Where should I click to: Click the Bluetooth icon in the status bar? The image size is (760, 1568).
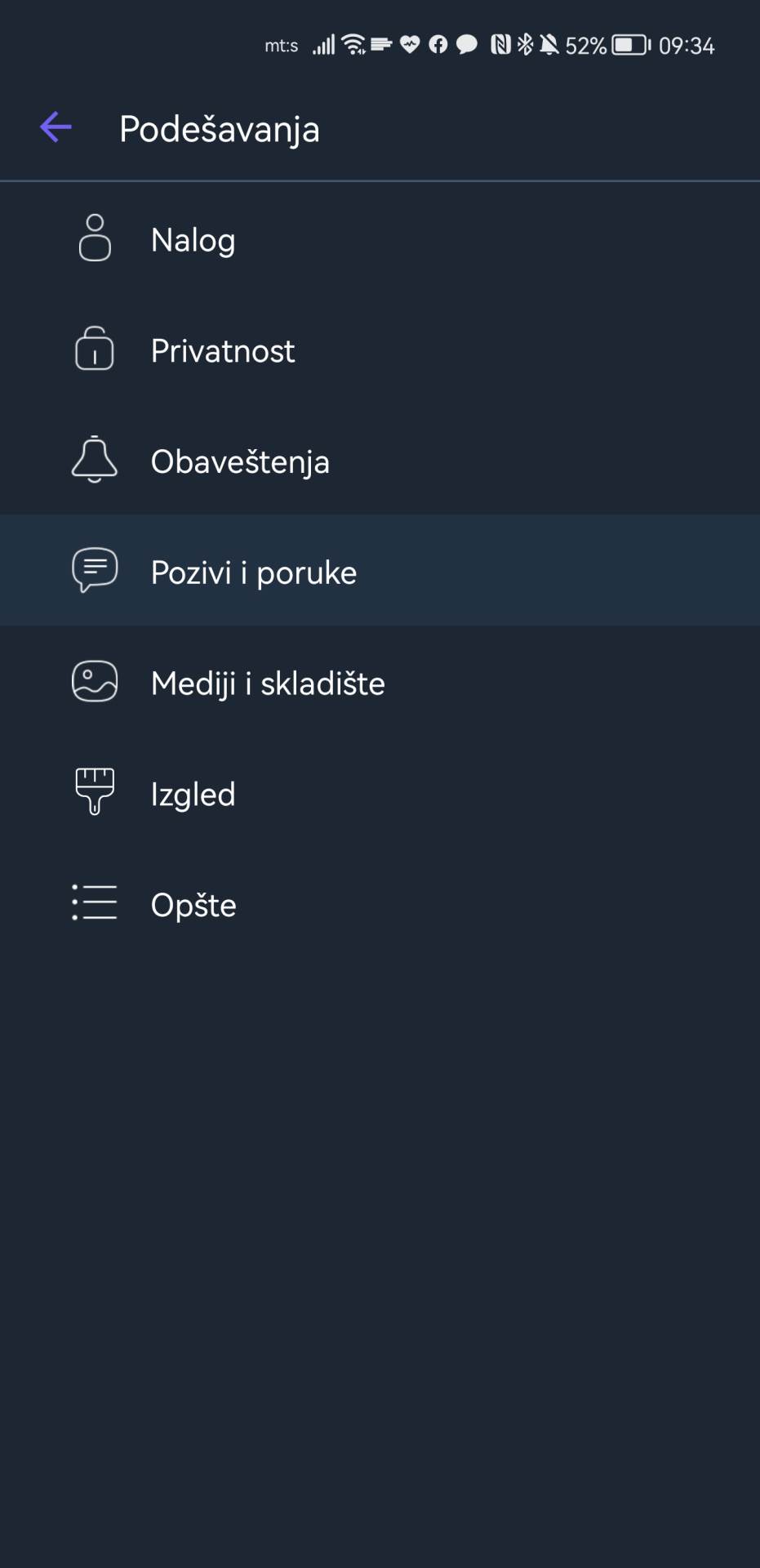pyautogui.click(x=524, y=44)
